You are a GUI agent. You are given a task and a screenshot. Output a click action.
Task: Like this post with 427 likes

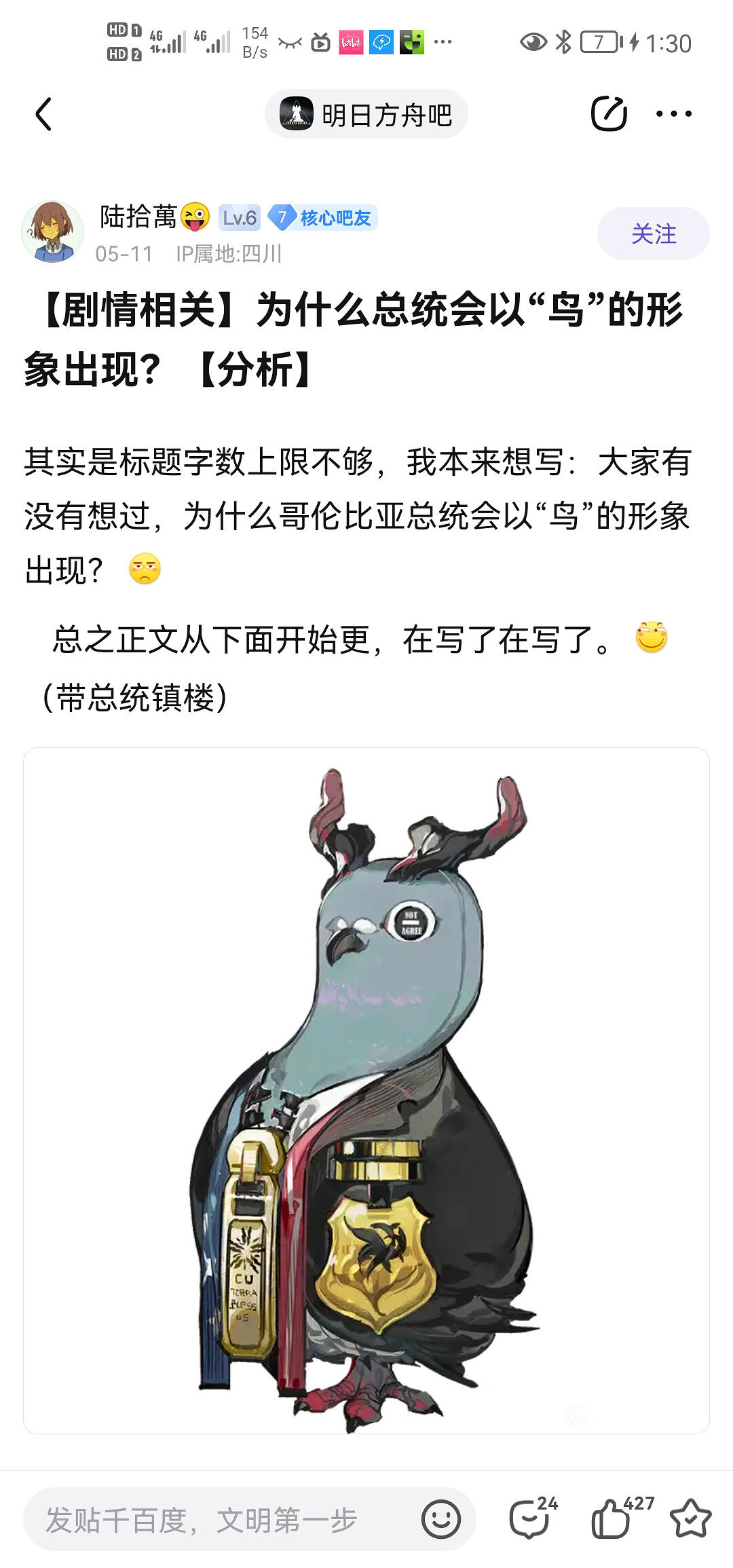click(x=614, y=1518)
